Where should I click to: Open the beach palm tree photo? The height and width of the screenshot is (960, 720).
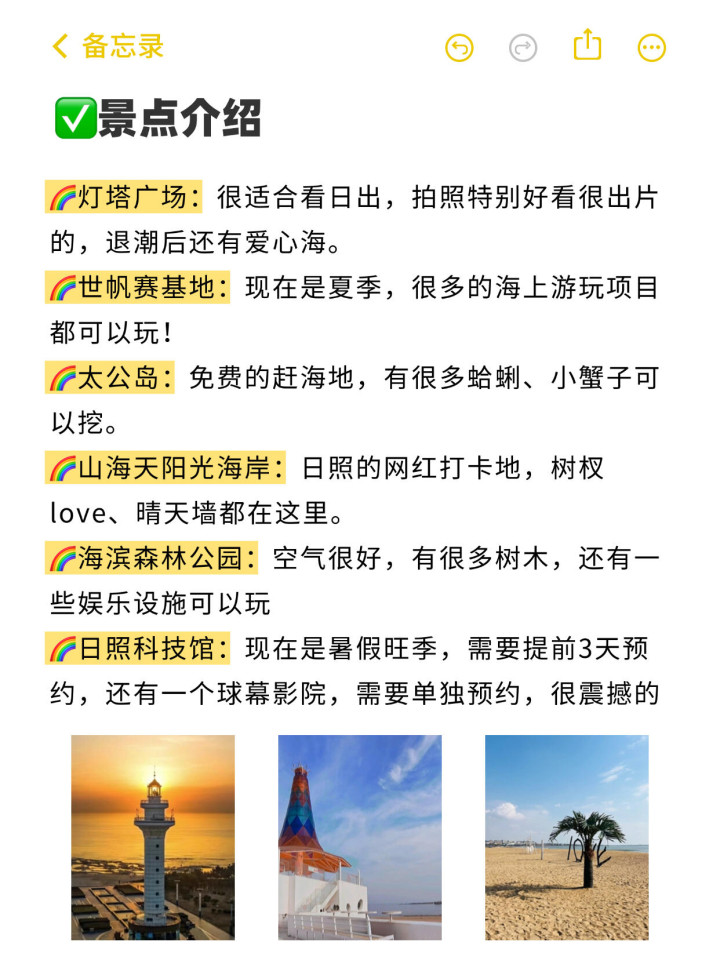click(566, 837)
